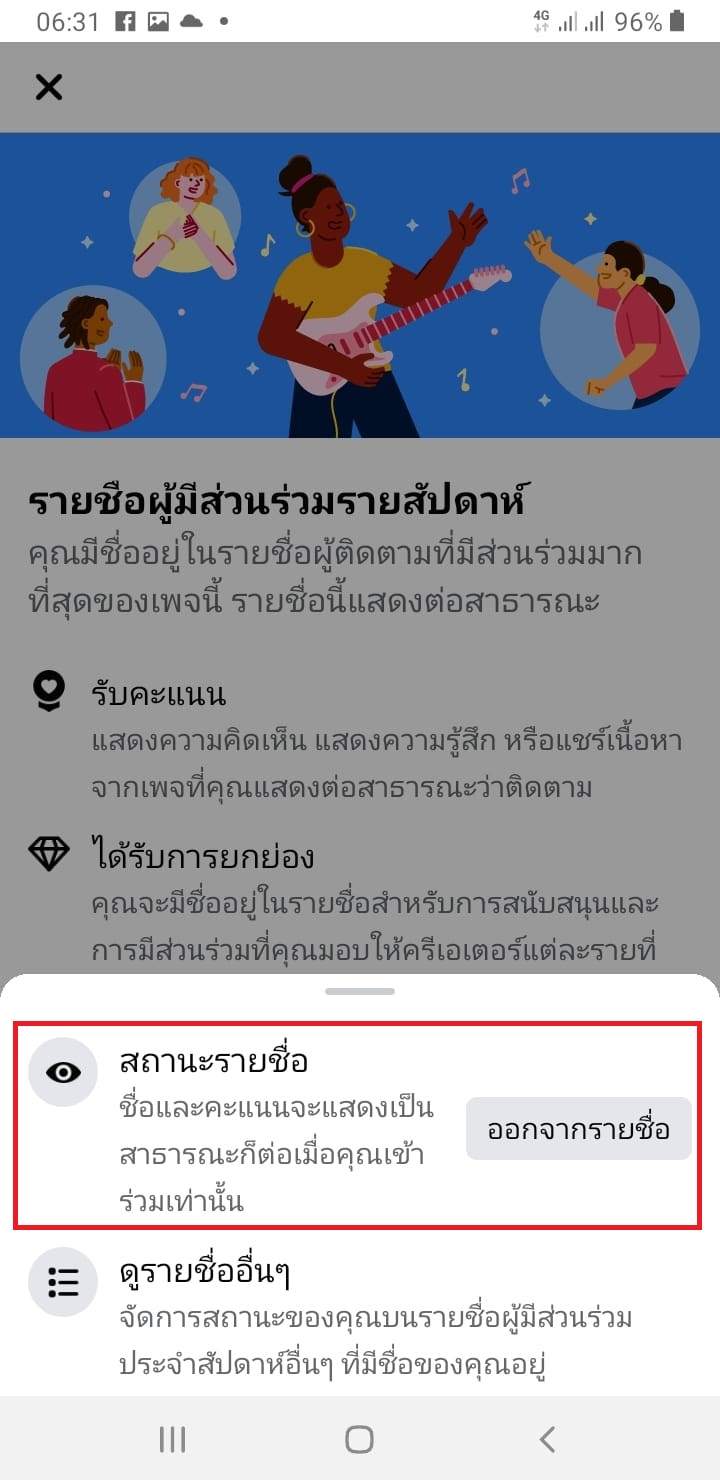Close the weekly engagement list screen

(48, 87)
